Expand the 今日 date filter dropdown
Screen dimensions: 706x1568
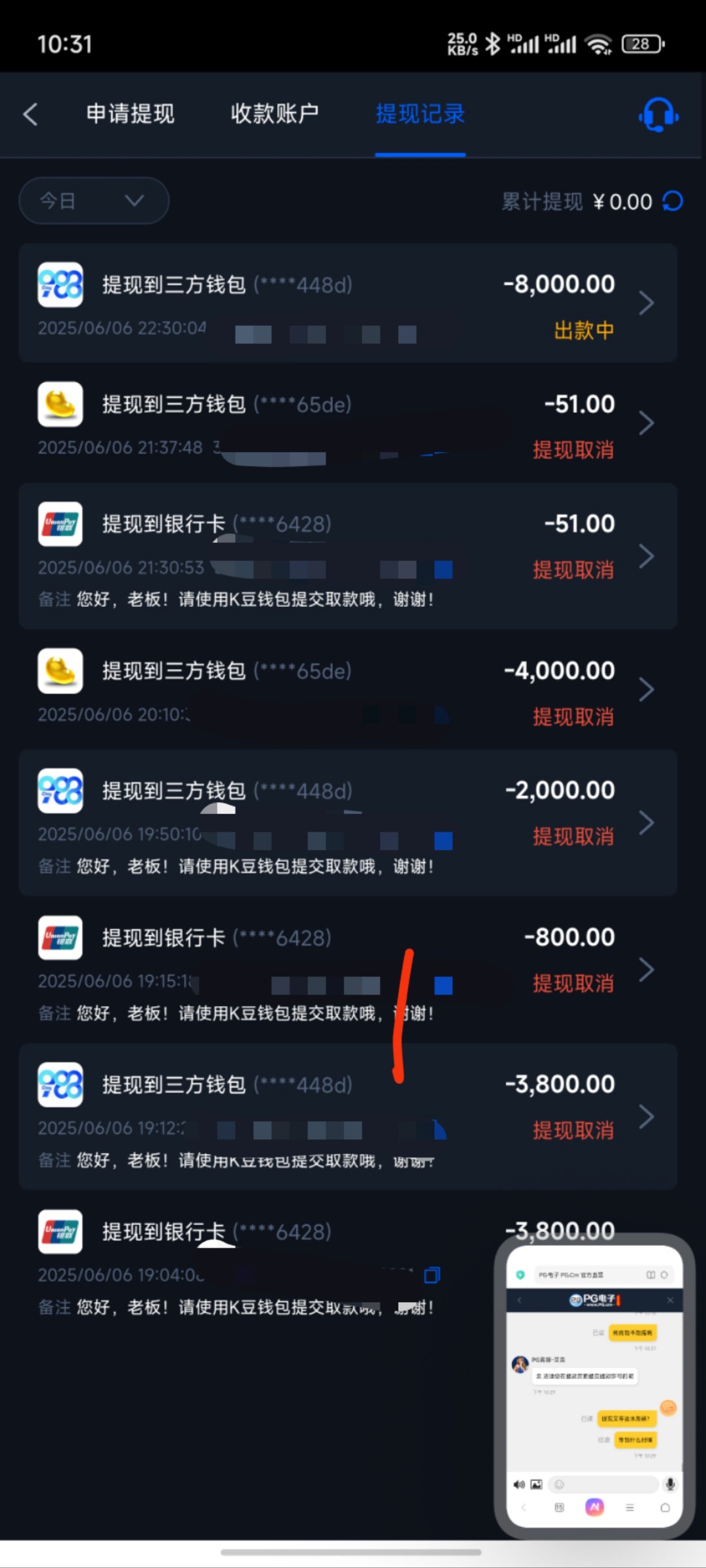pos(94,201)
